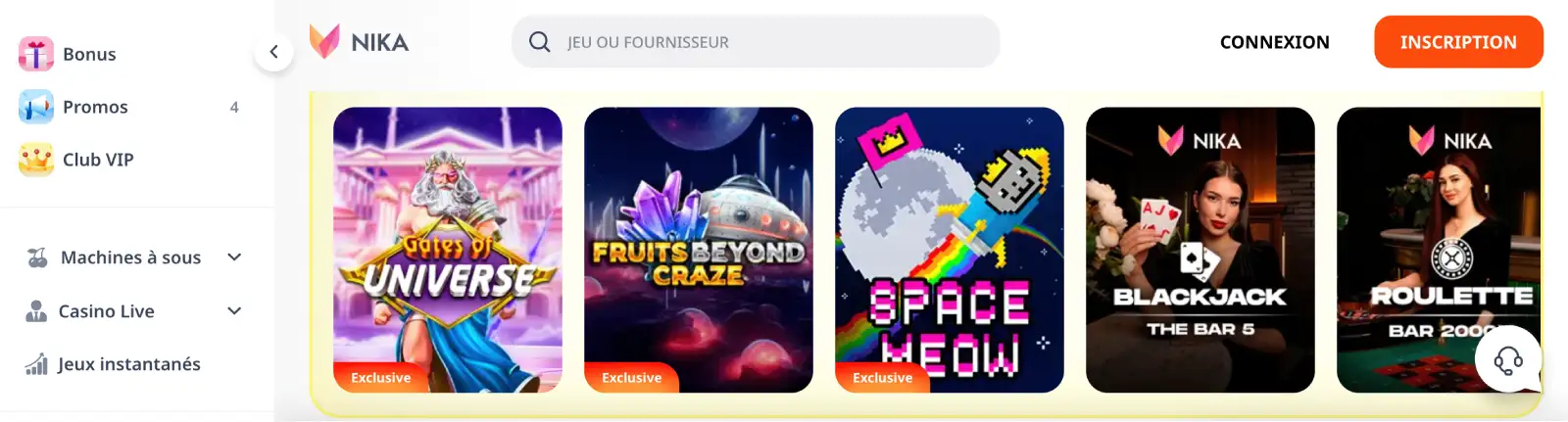The height and width of the screenshot is (422, 1568).
Task: Tap the CONNEXION login link
Action: tap(1274, 42)
